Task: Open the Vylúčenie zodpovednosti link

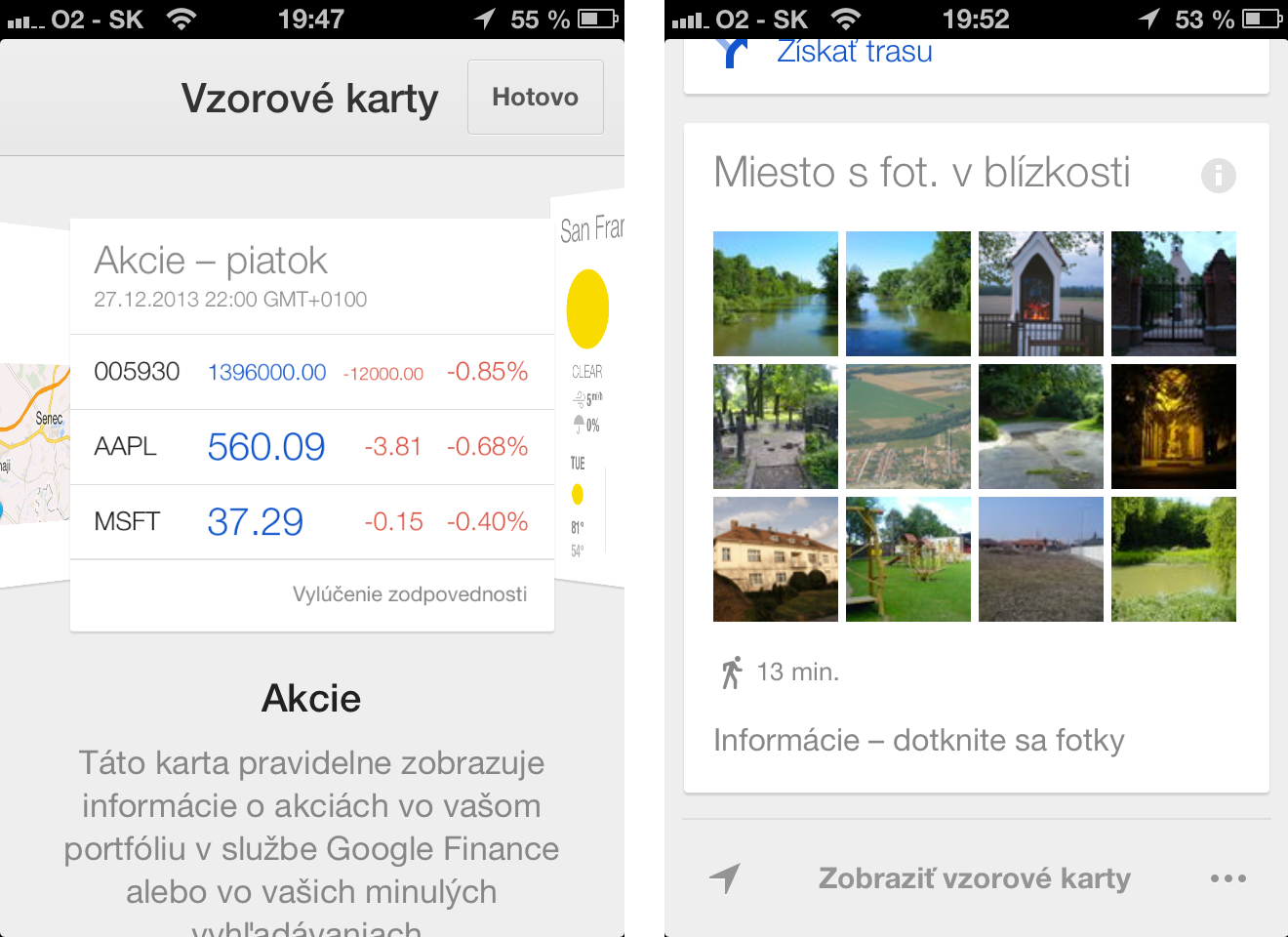Action: click(x=409, y=594)
